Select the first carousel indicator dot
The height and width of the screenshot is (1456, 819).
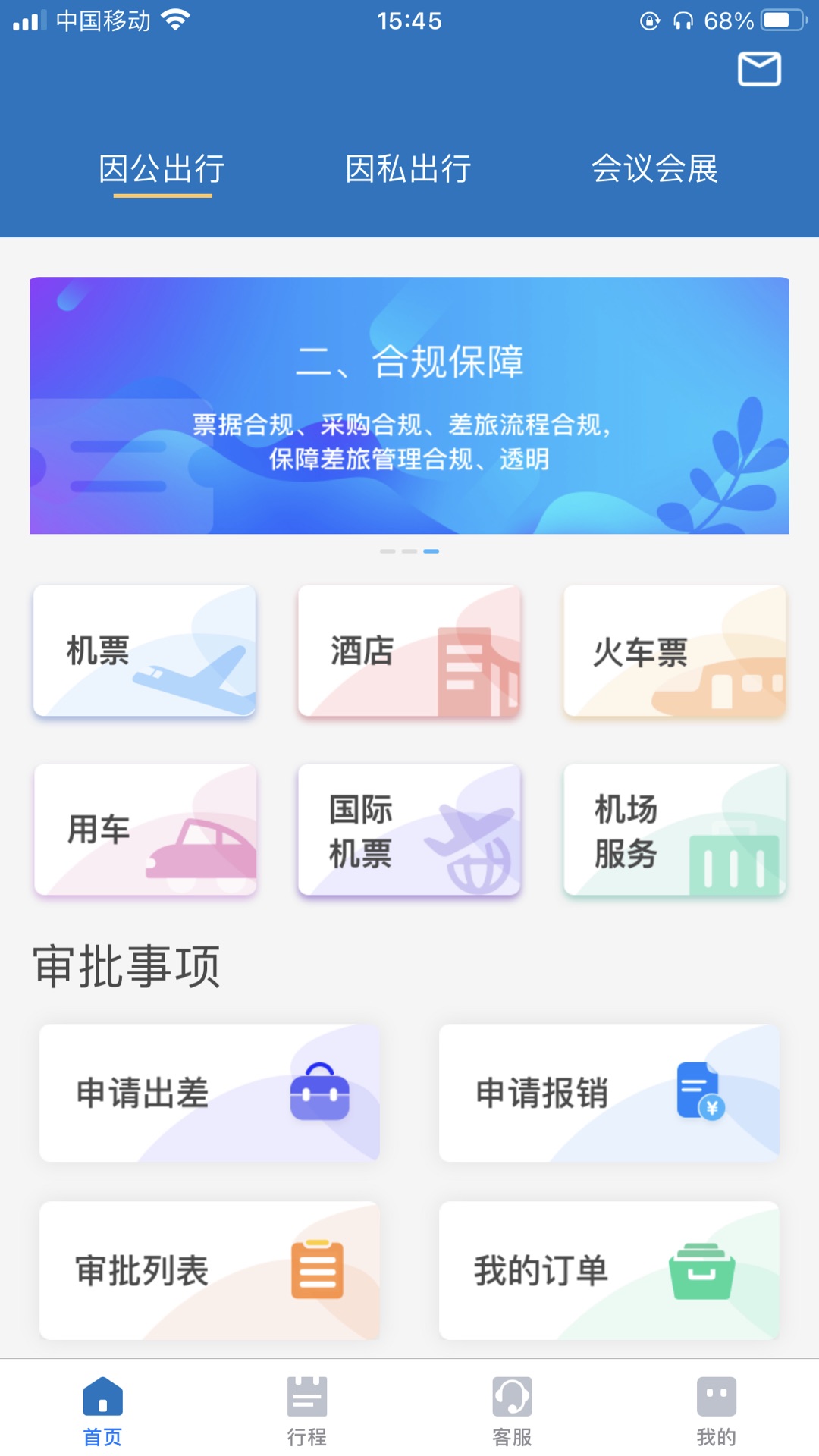(388, 551)
